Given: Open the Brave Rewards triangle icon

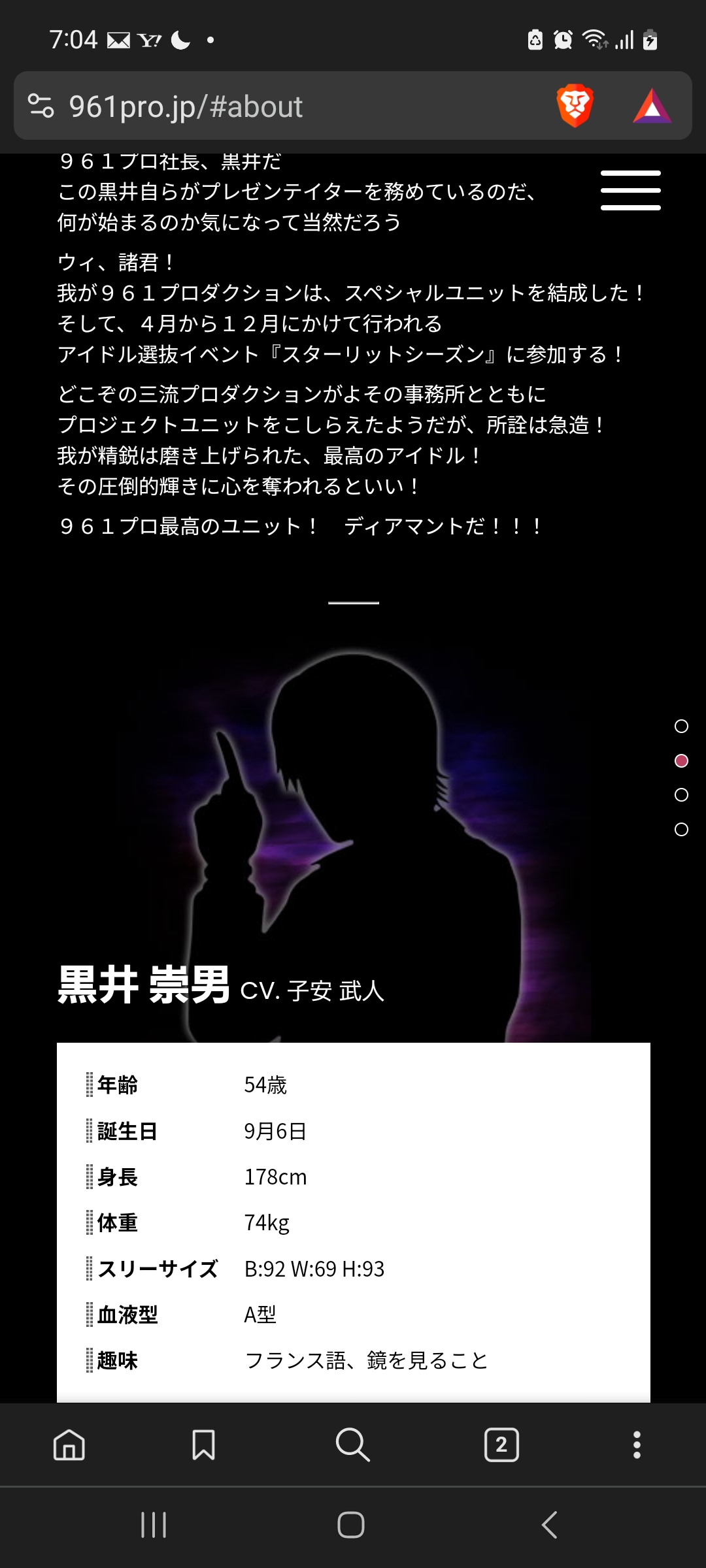Looking at the screenshot, I should [x=652, y=106].
